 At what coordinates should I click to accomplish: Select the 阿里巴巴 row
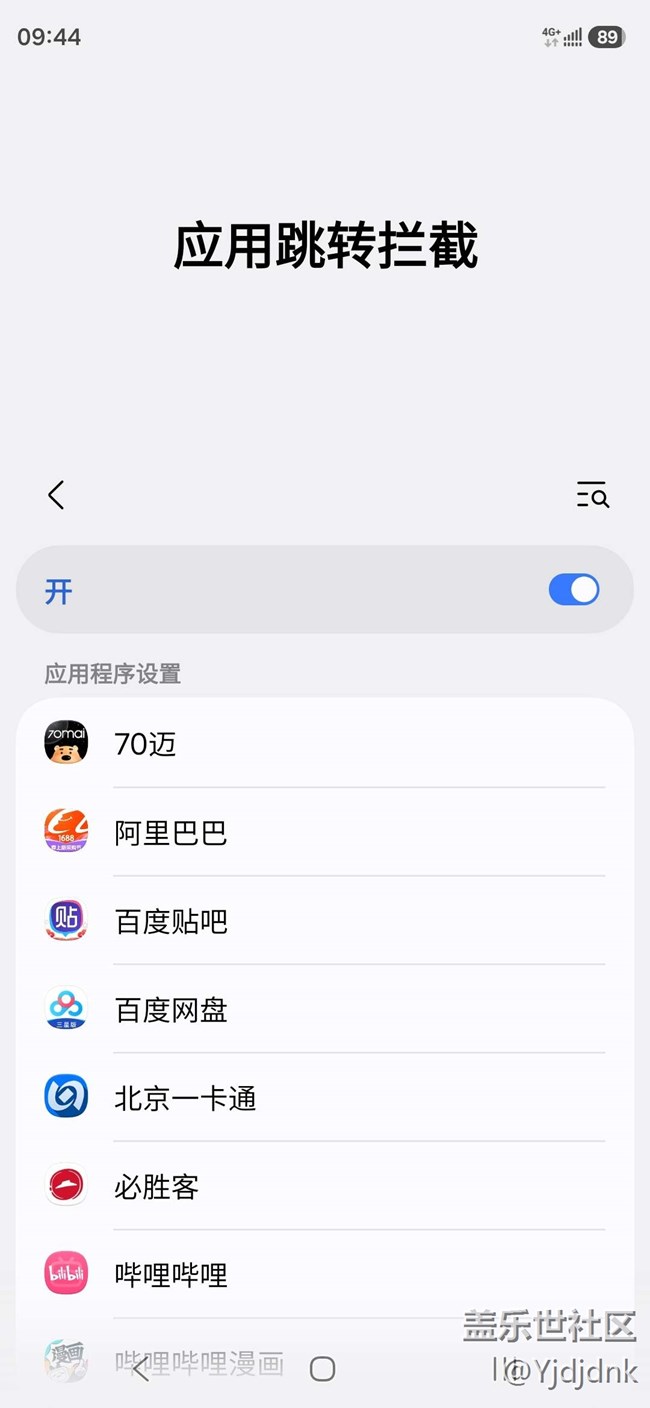coord(324,832)
